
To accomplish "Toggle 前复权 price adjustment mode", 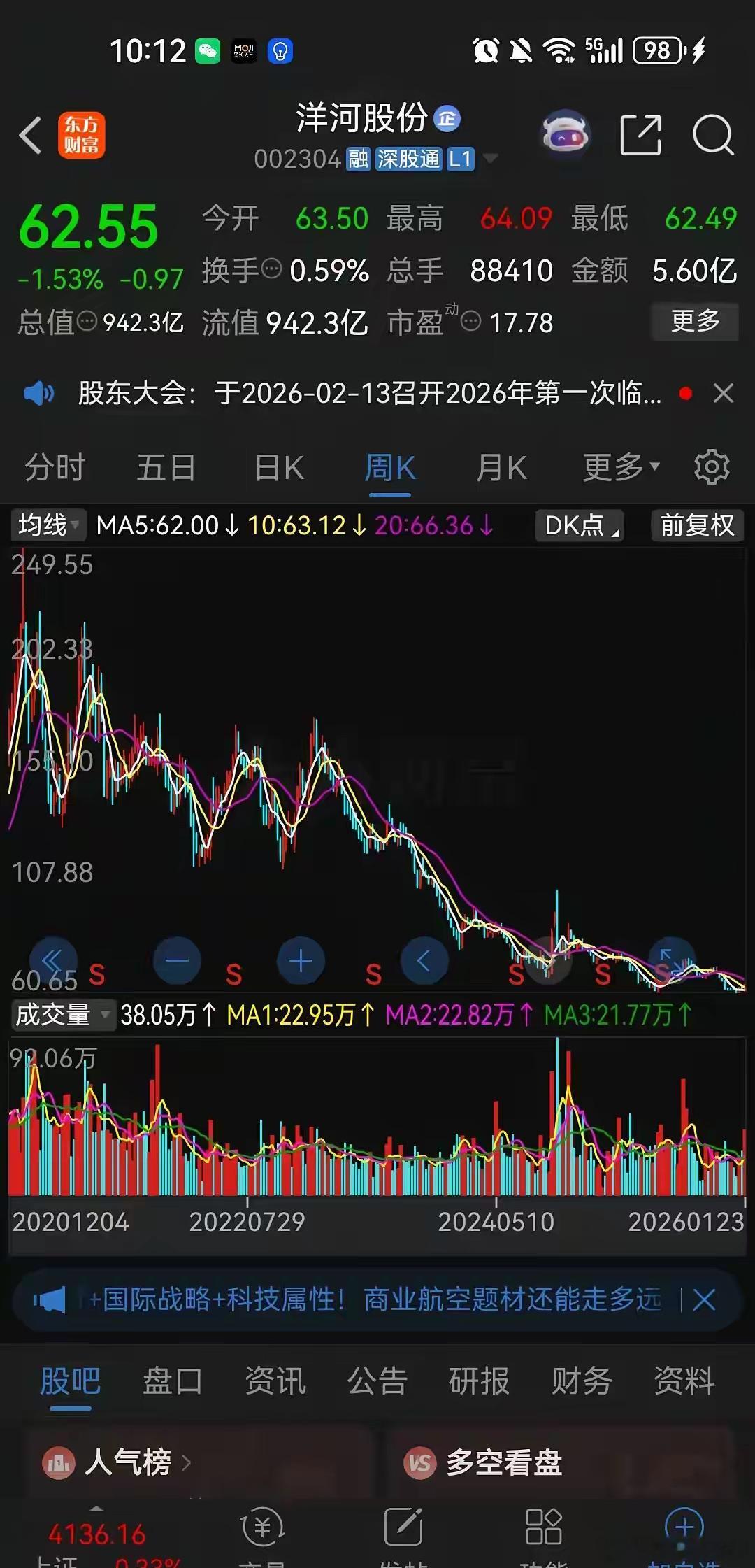I will pyautogui.click(x=696, y=527).
